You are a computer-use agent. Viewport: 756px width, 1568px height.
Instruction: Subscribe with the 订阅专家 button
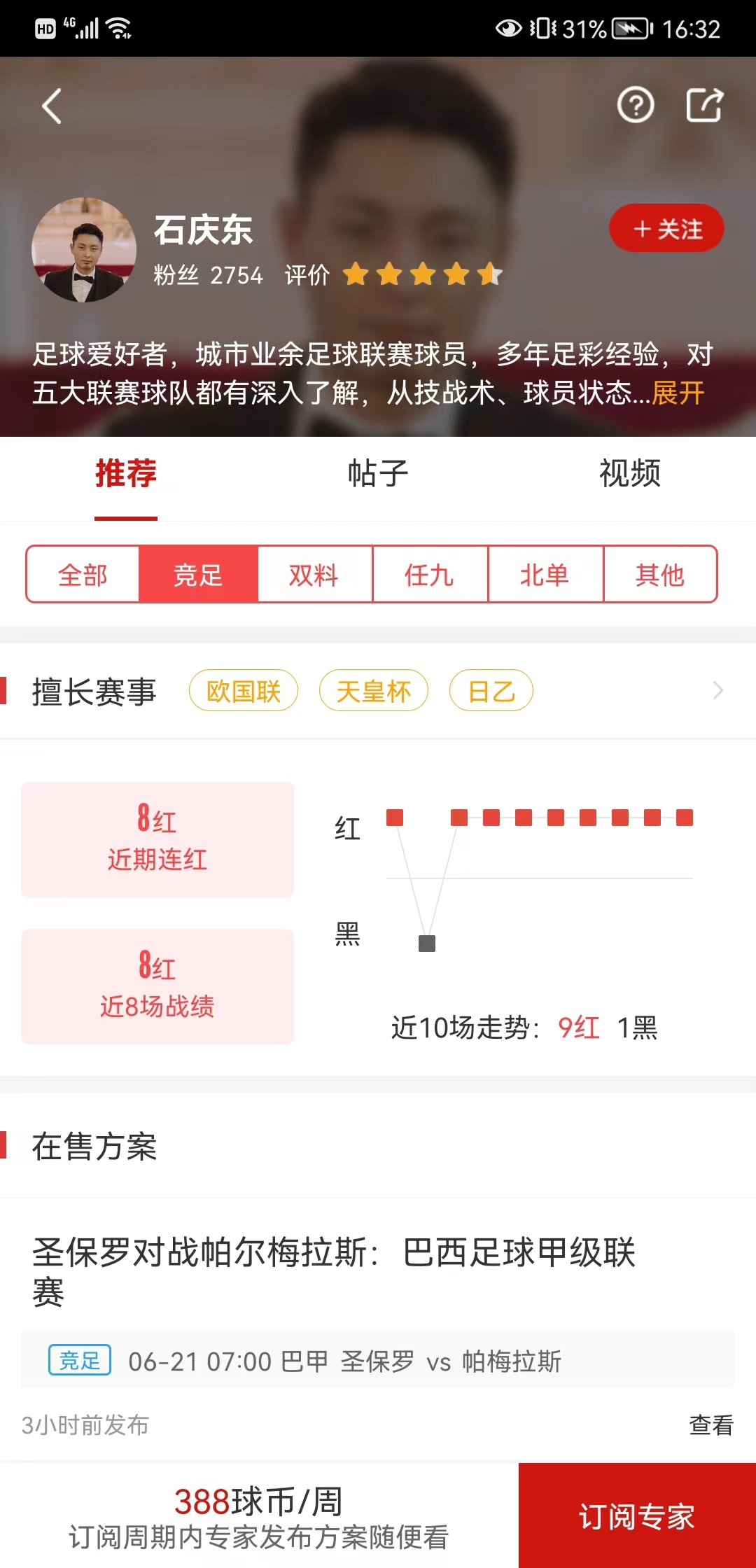(x=637, y=1516)
